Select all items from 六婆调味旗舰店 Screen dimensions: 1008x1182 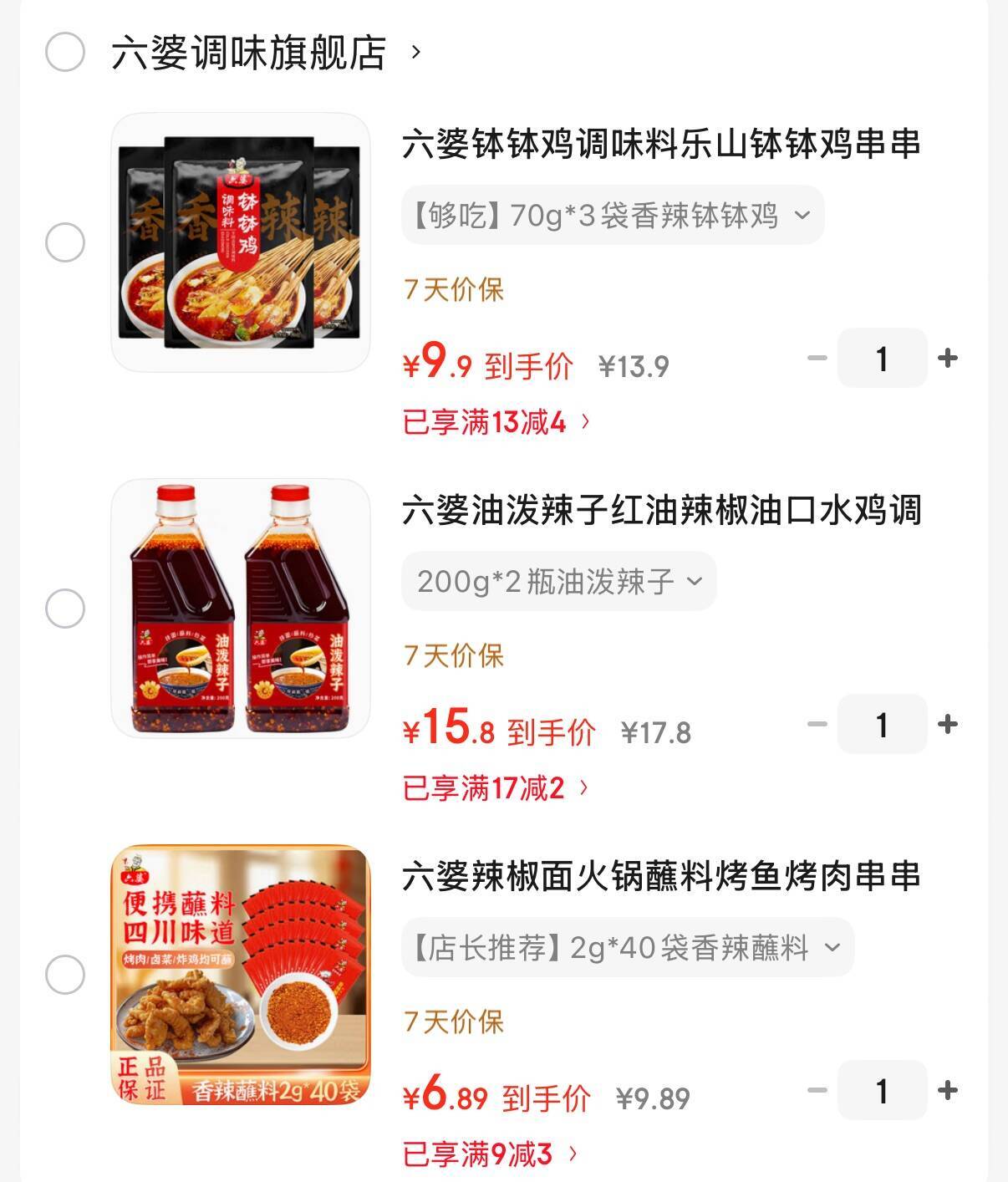coord(64,52)
